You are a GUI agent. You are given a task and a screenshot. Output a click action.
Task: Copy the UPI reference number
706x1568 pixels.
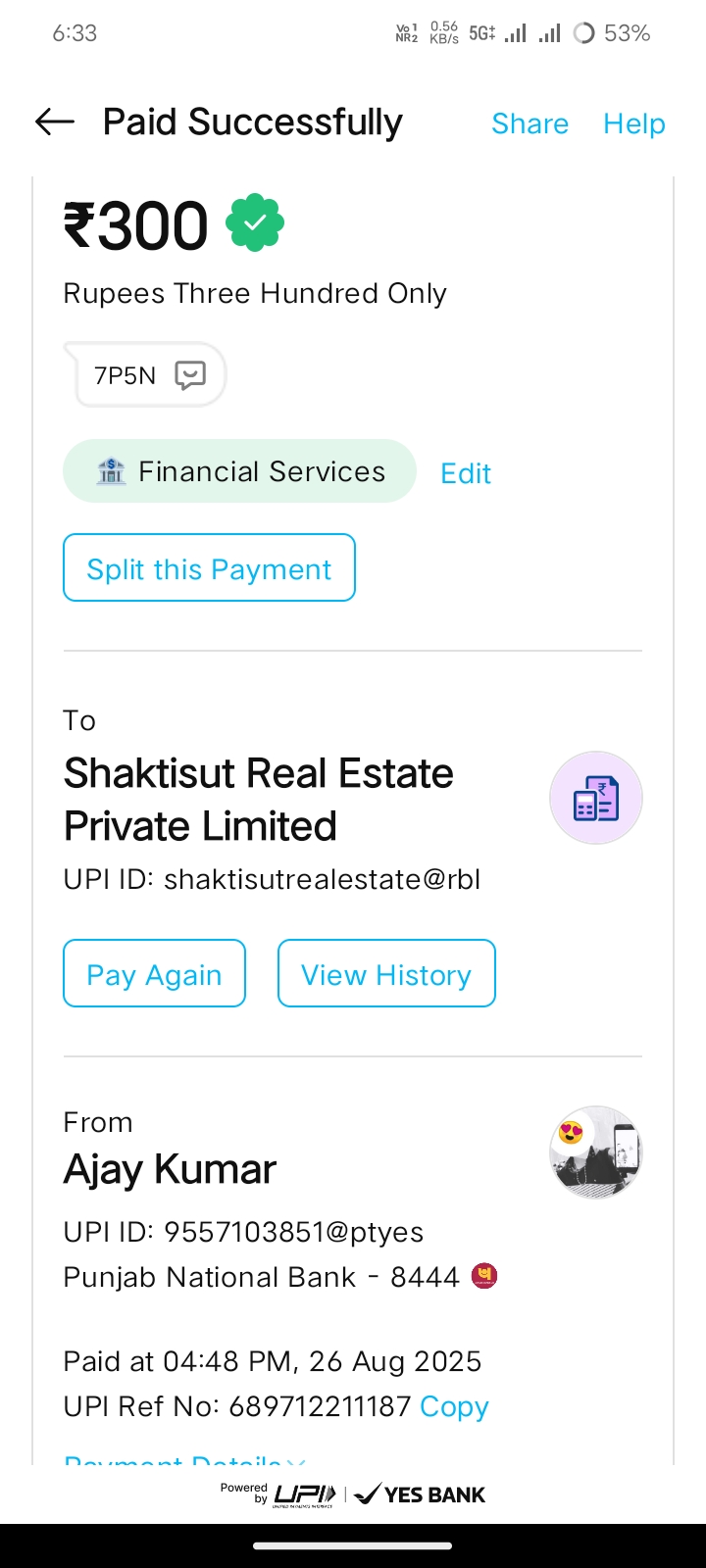[x=454, y=1406]
